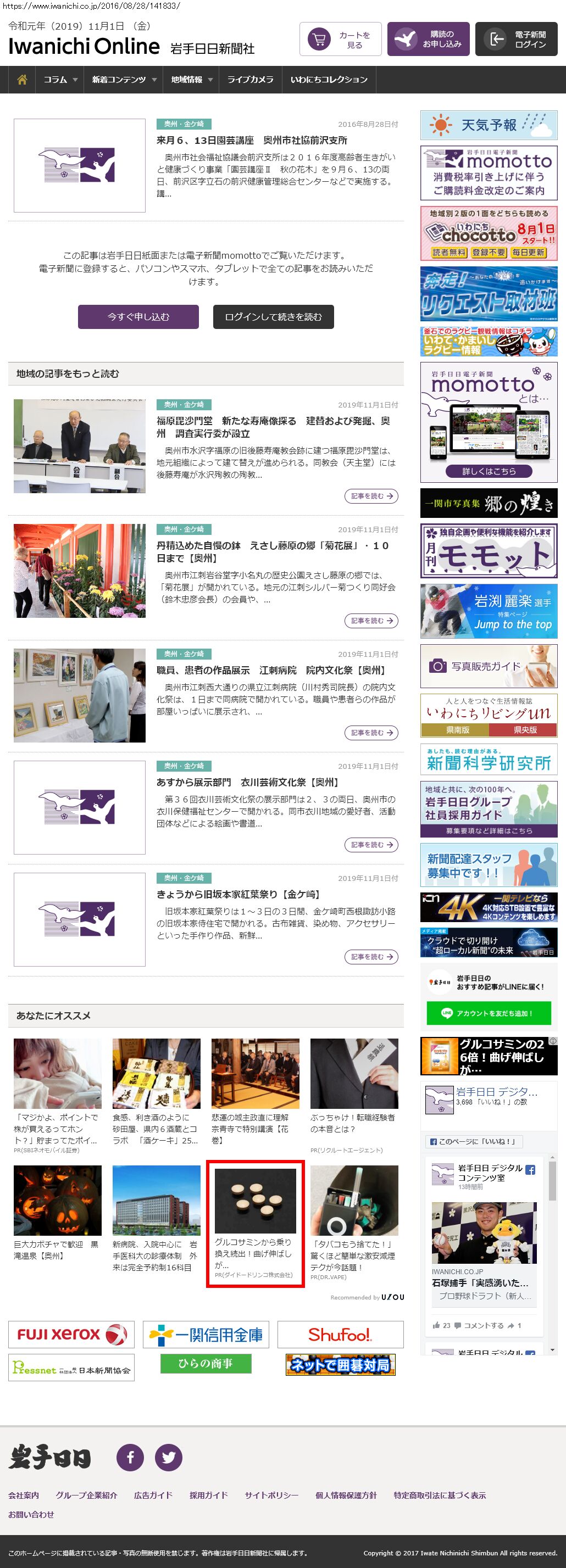566x1568 pixels.
Task: Tap the 今すぐ申し込む button
Action: tap(138, 317)
